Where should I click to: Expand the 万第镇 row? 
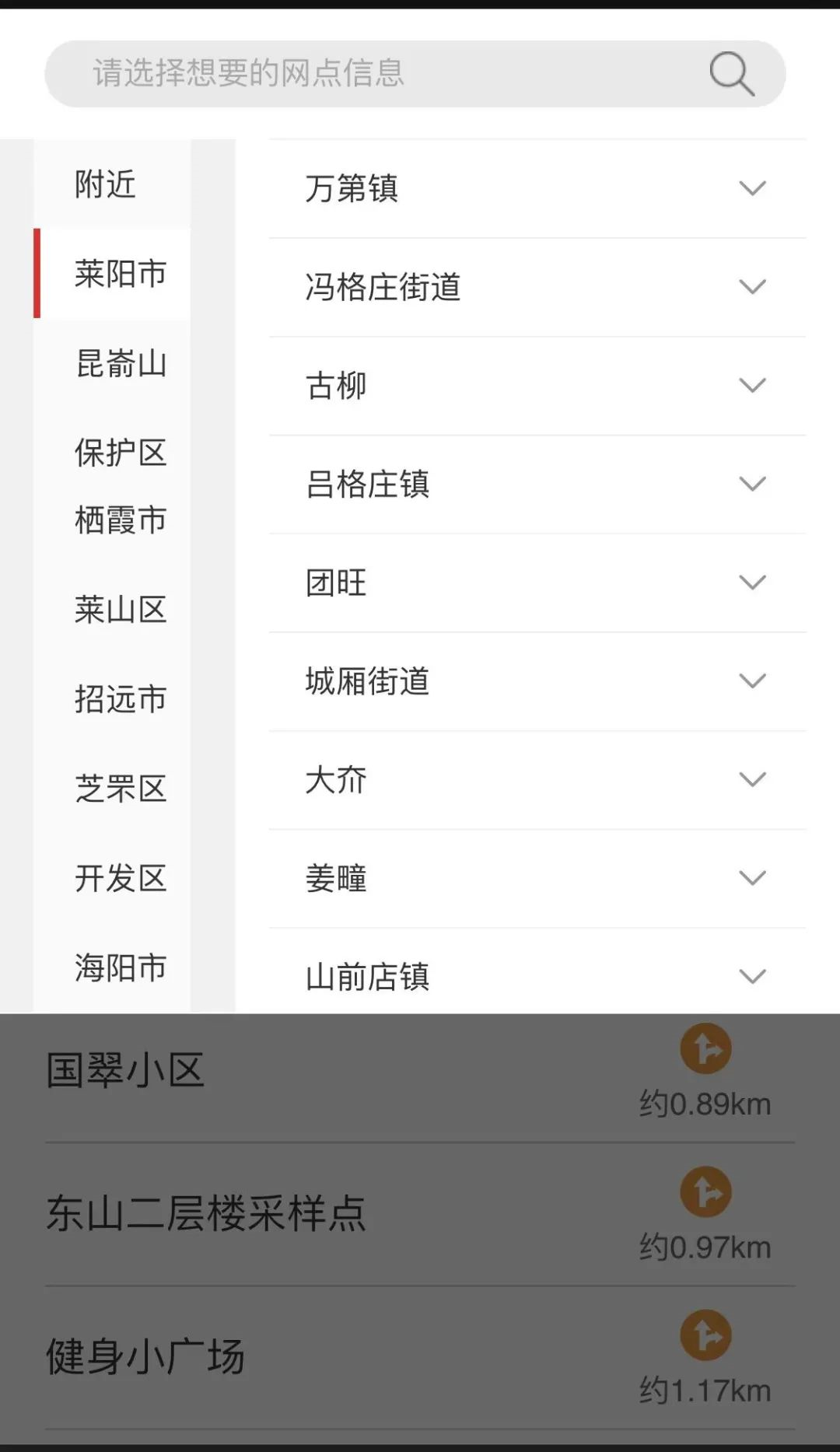(x=537, y=188)
